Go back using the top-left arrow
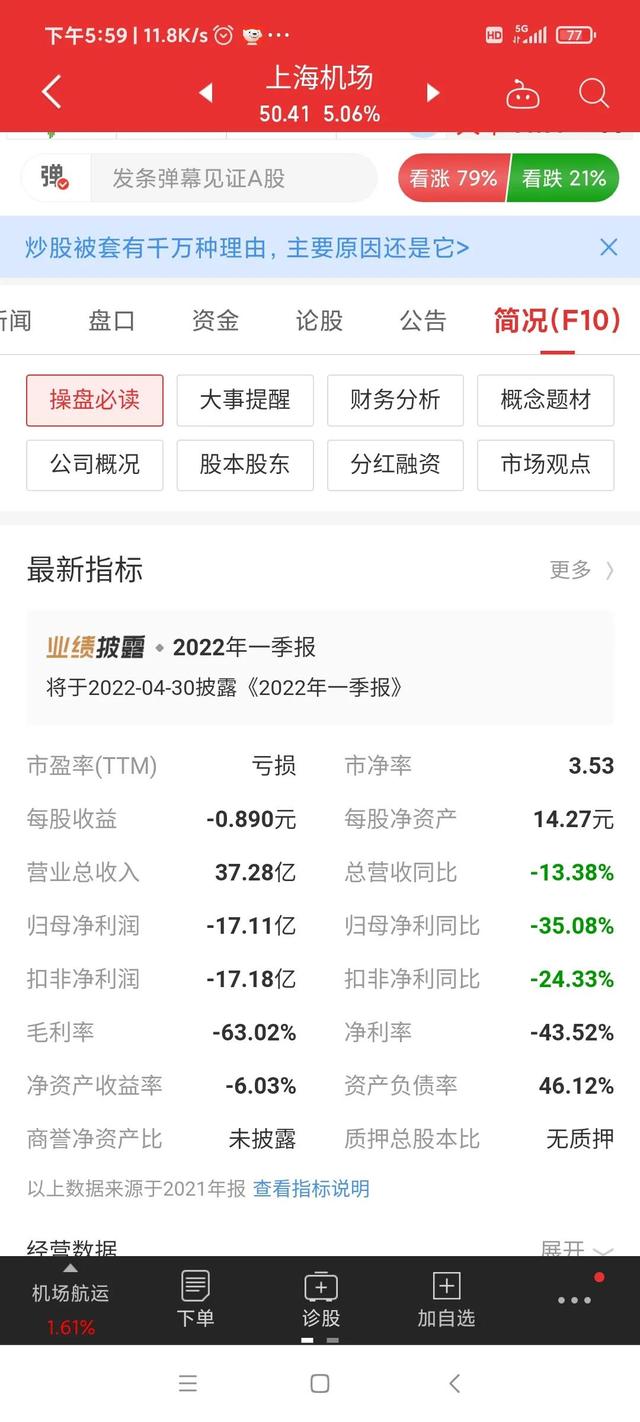Screen dimensions: 640x1422 click(51, 93)
